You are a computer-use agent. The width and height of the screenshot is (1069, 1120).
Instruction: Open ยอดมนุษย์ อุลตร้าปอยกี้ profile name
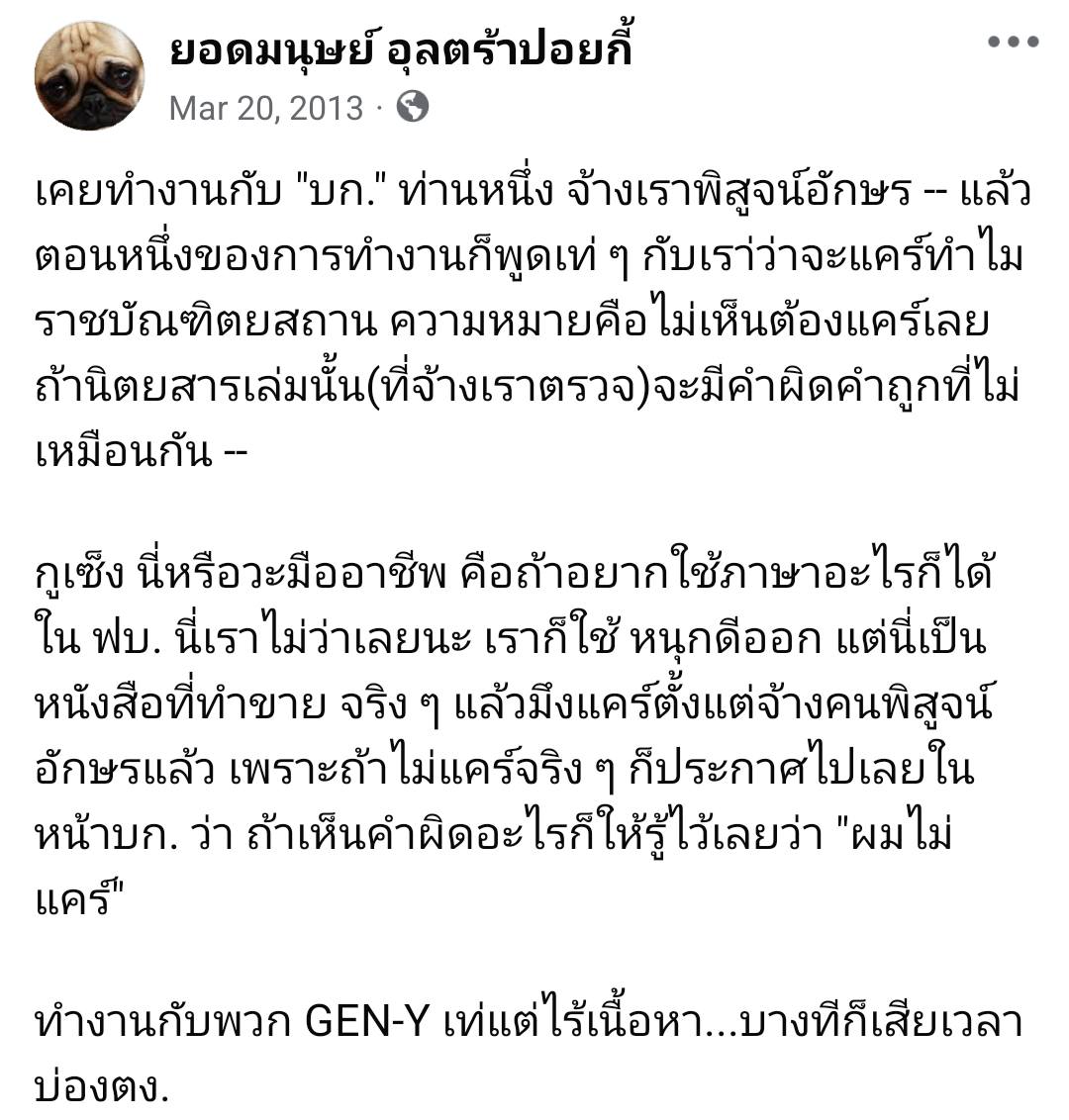click(400, 49)
